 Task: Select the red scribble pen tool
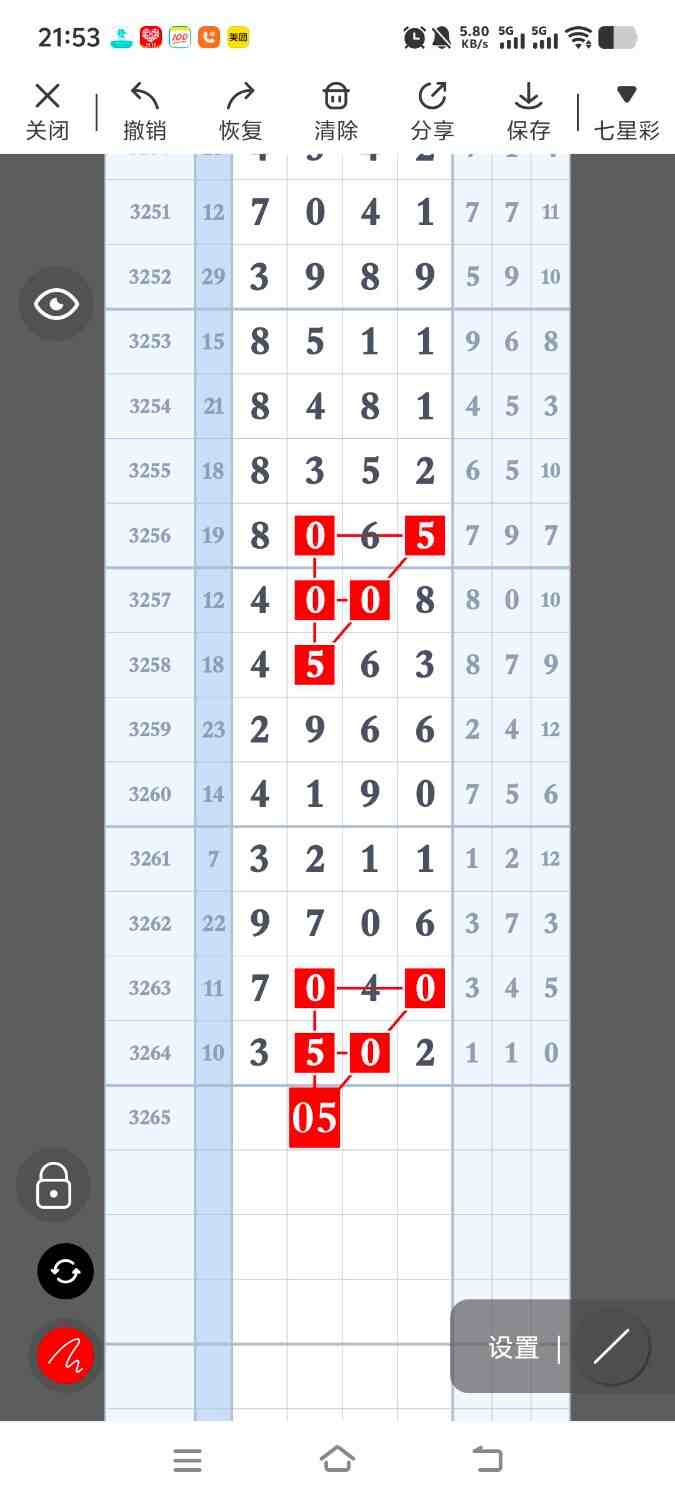(65, 1356)
